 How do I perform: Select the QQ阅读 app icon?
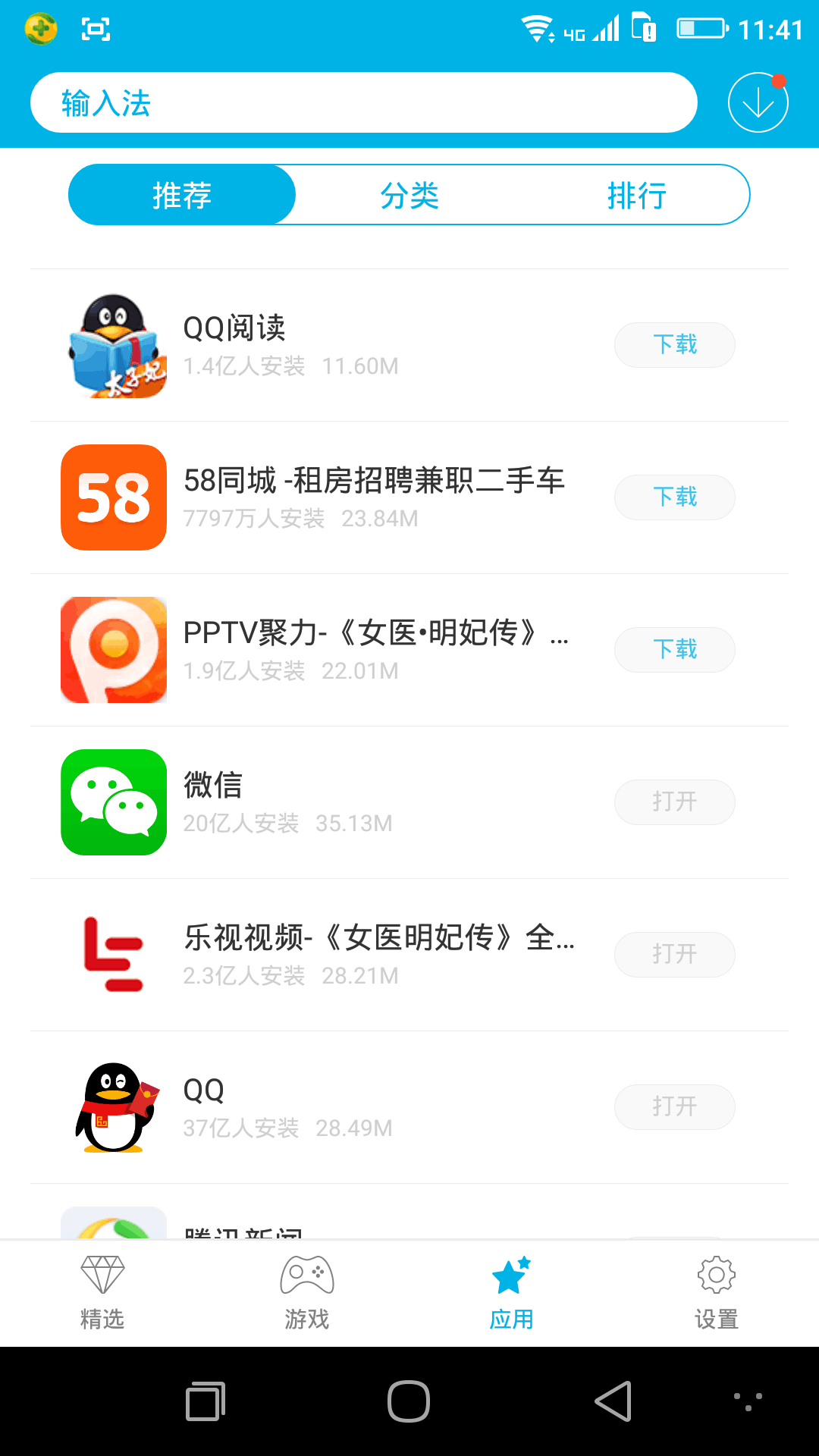coord(113,344)
